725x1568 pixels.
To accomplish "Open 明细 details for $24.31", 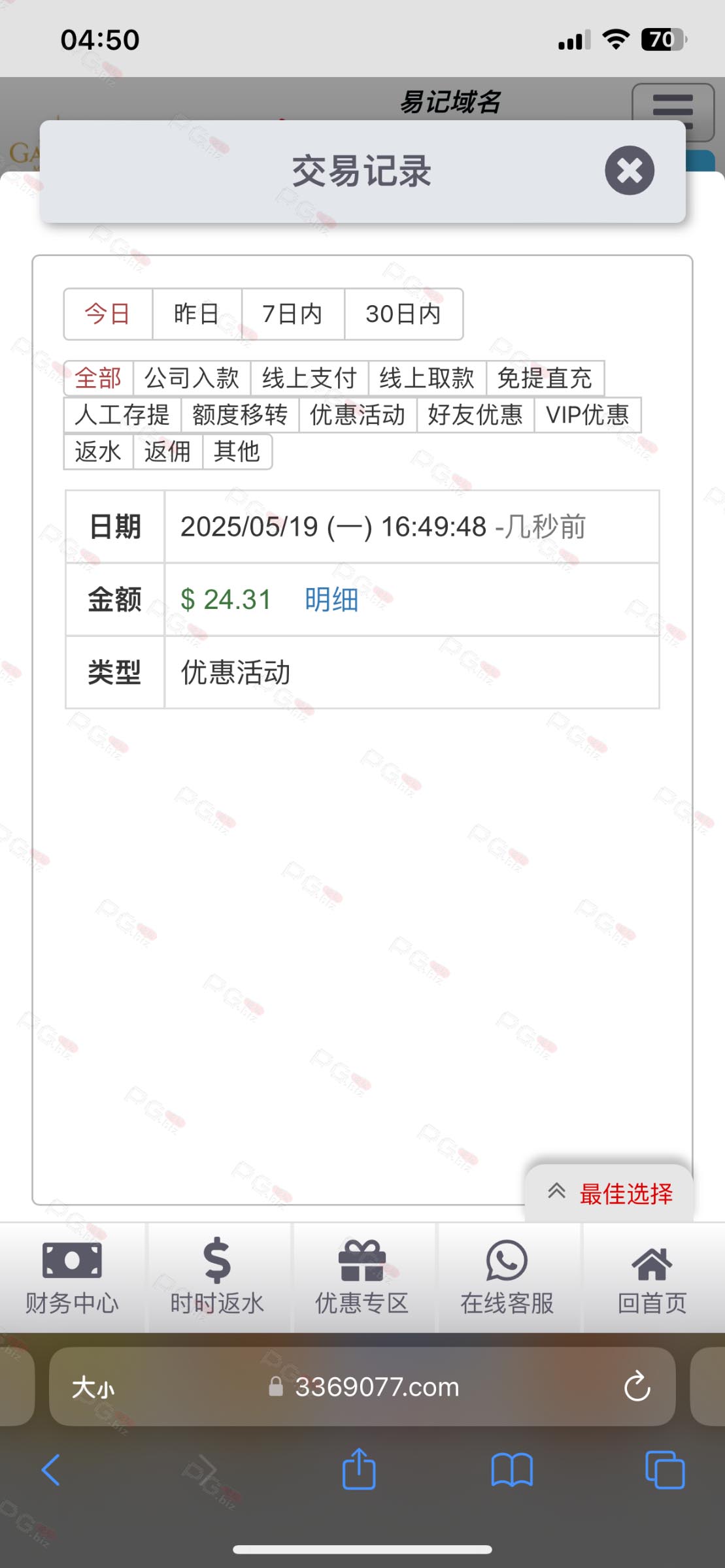I will 331,599.
